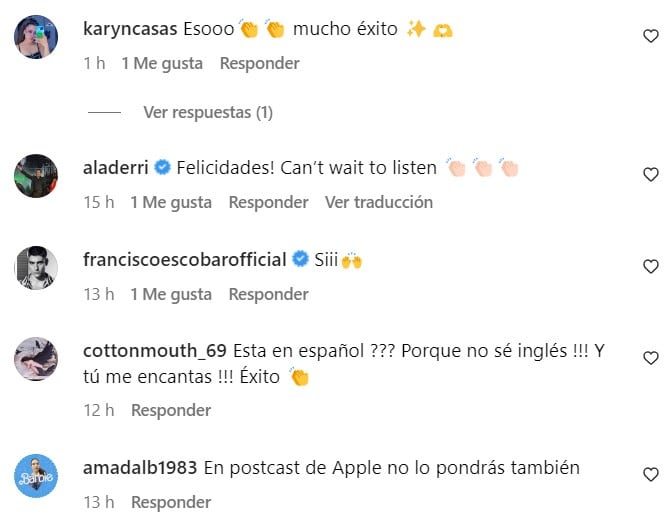Screen dimensions: 670x517
Task: Like cottonmouth_69's comment
Action: (650, 358)
